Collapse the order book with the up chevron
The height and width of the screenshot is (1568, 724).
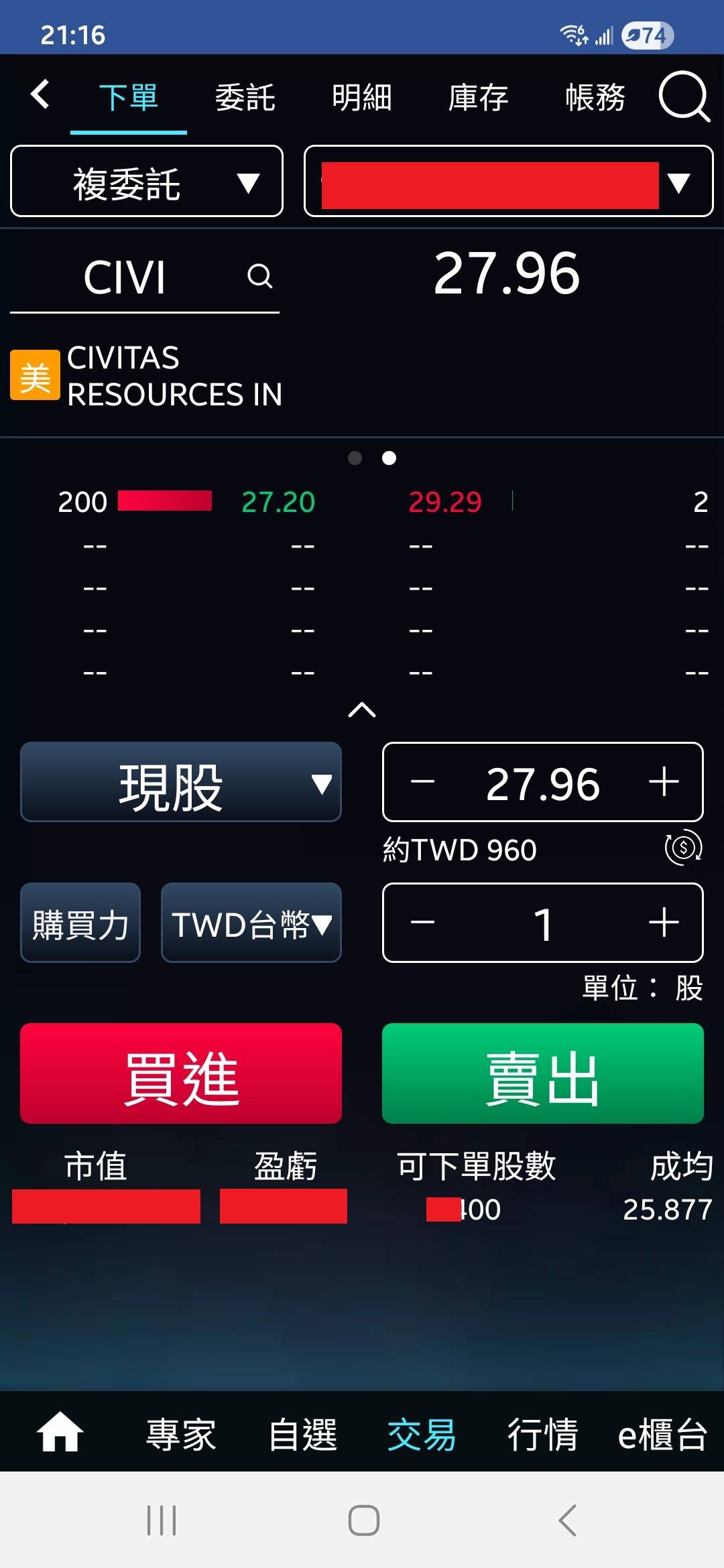pyautogui.click(x=362, y=710)
